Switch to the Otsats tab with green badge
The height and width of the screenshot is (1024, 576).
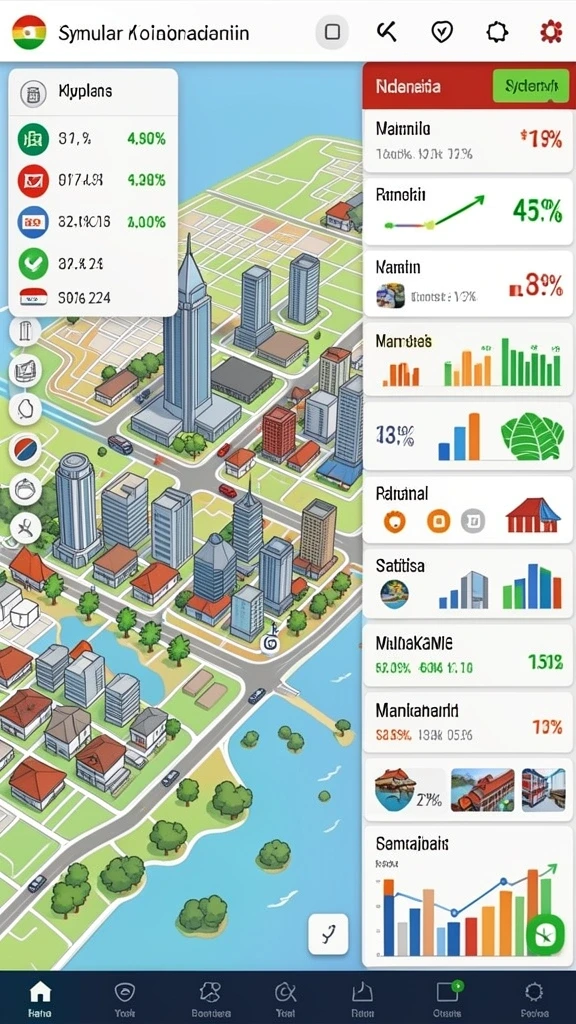[x=448, y=998]
